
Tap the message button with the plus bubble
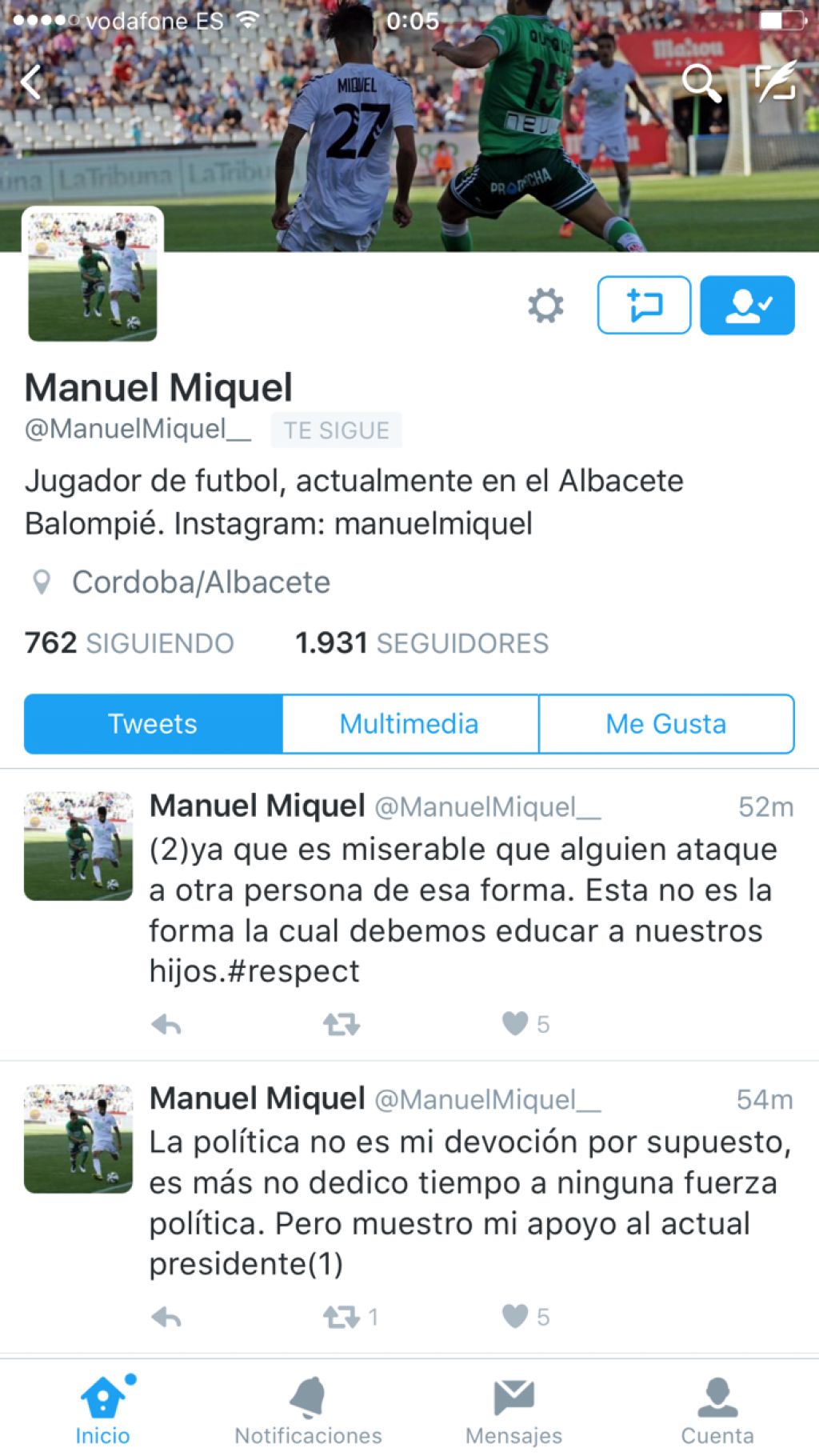[644, 306]
